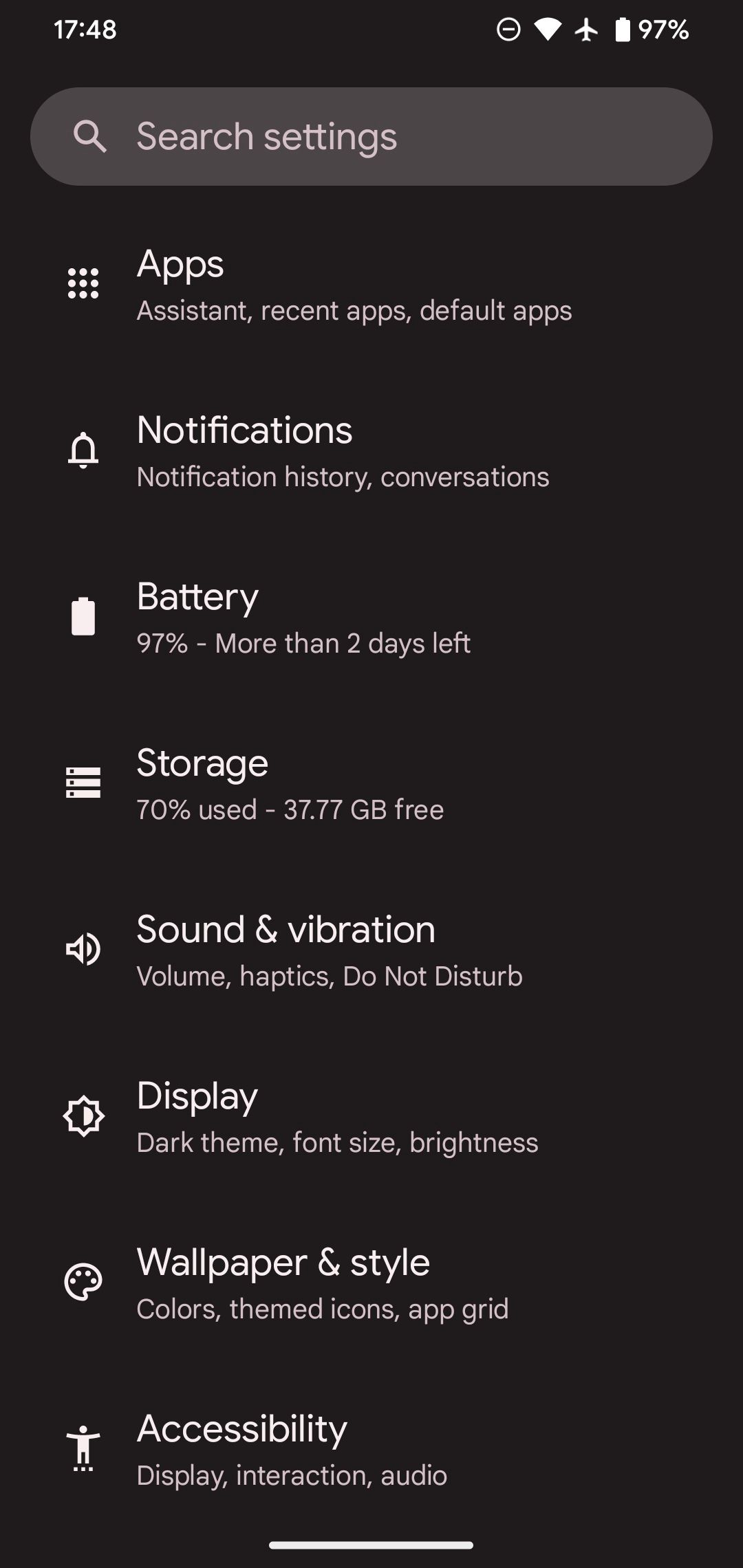Tap the Wi-Fi status bar icon
The image size is (743, 1568).
click(547, 28)
